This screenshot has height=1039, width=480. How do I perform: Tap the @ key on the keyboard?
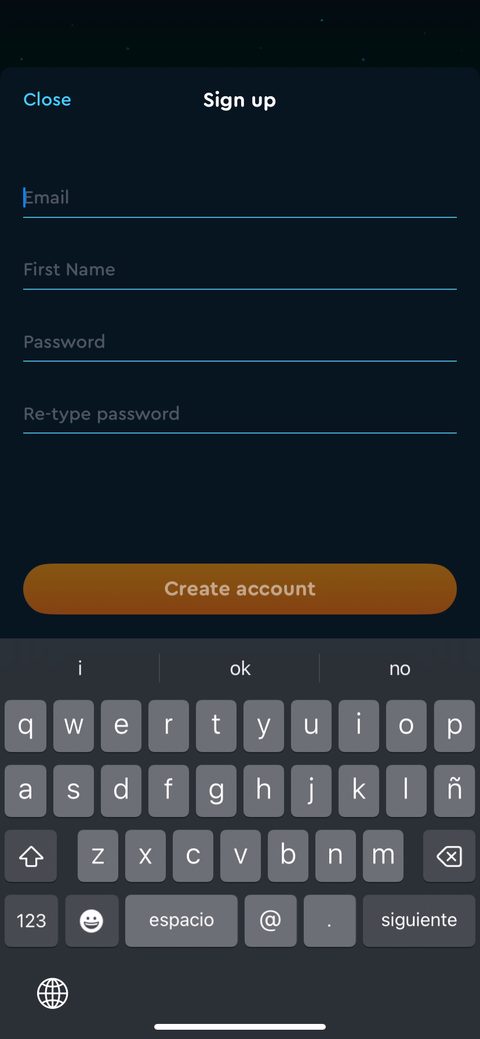[270, 920]
